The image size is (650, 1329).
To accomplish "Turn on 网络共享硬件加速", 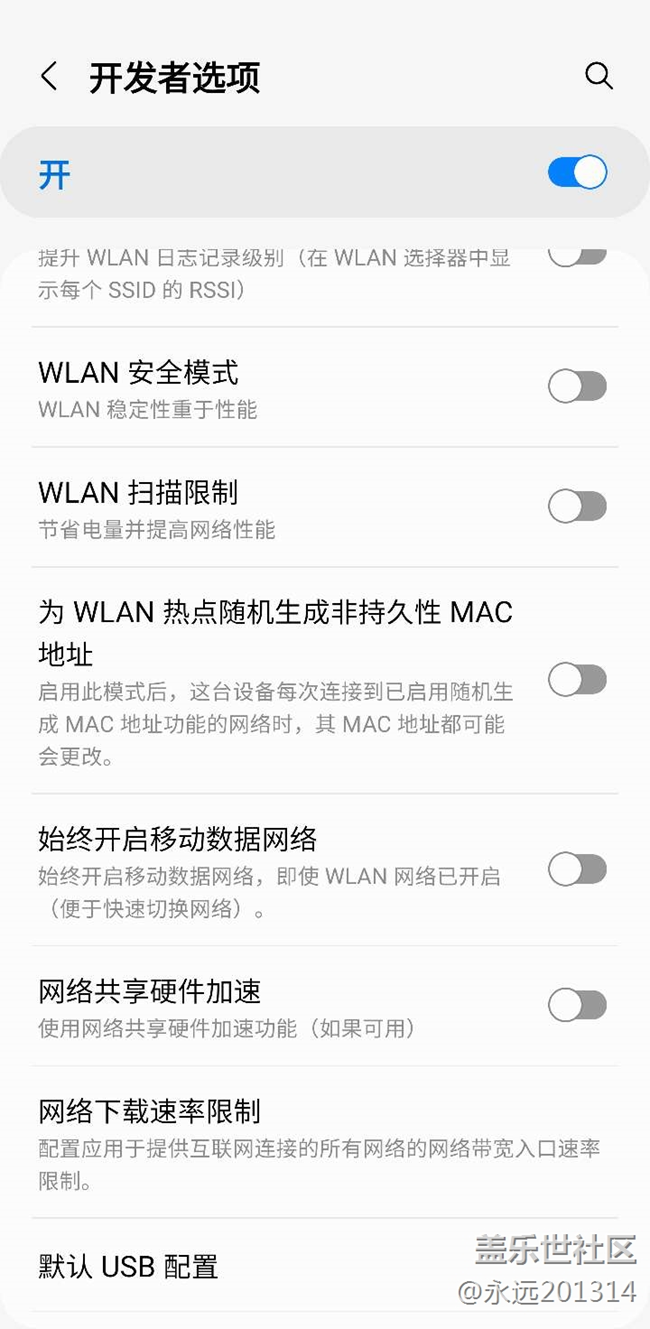I will 577,1005.
